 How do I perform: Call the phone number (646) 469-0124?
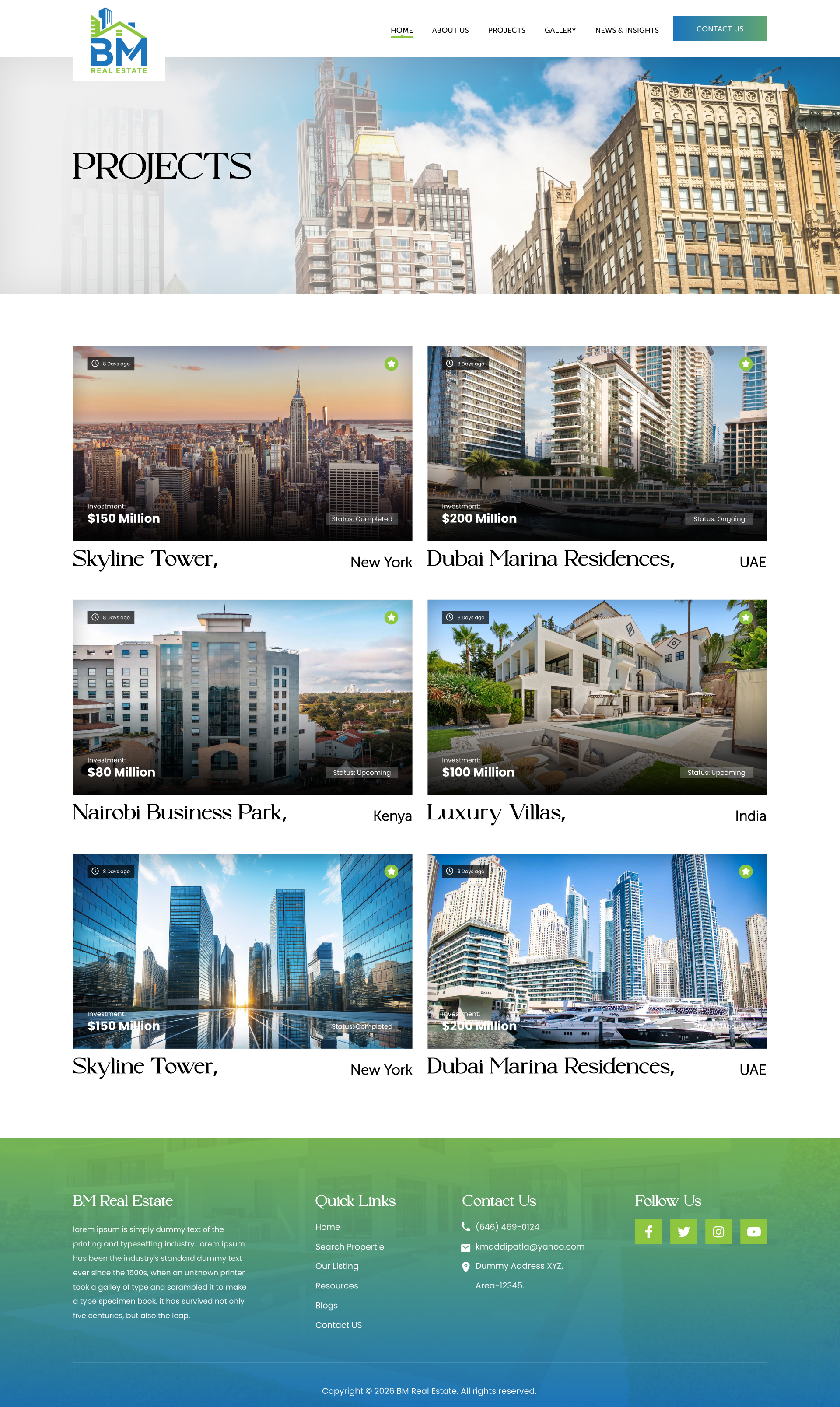507,1226
